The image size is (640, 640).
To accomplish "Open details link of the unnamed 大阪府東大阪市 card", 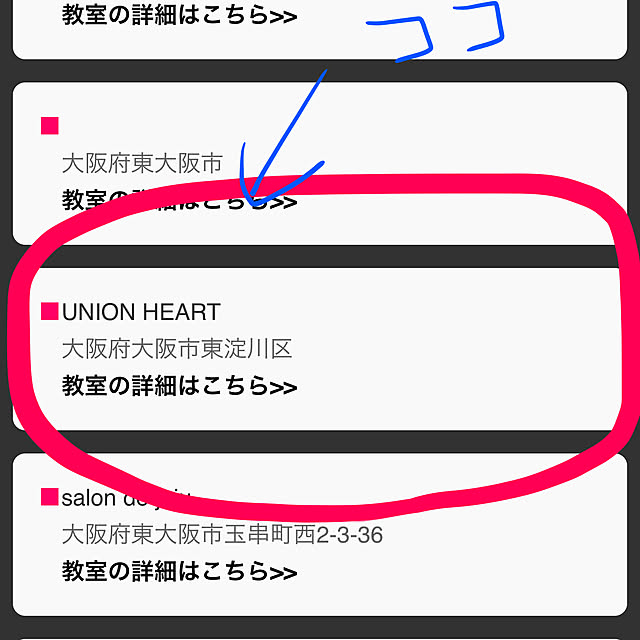I will (179, 200).
